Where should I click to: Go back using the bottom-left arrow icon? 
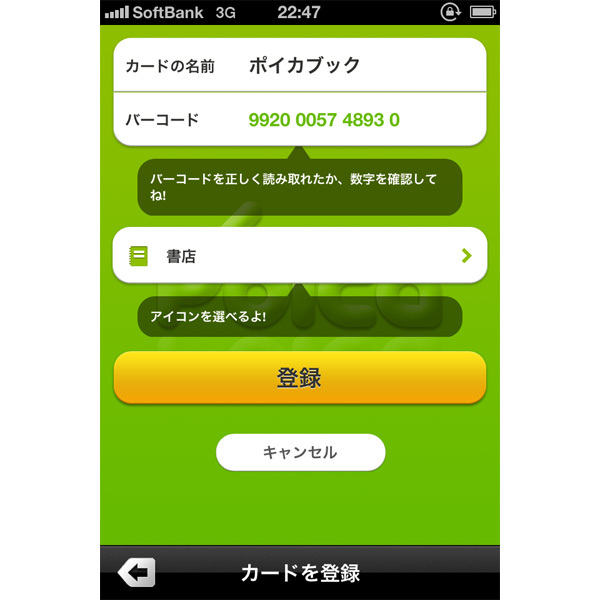pyautogui.click(x=137, y=573)
